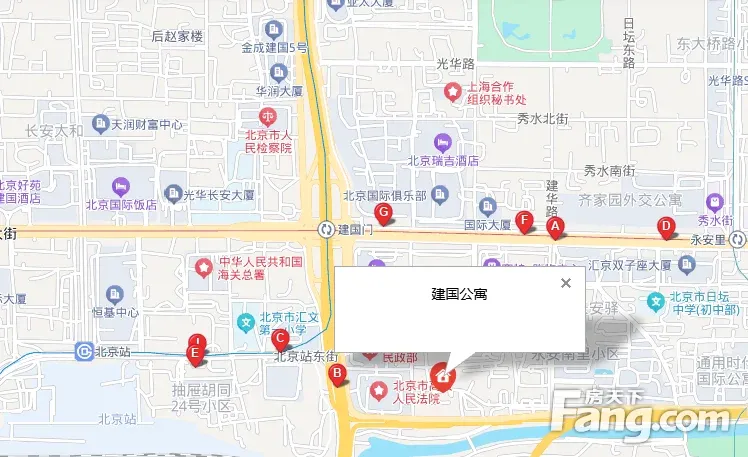This screenshot has width=748, height=457.
Task: Open map marker F
Action: 524,222
